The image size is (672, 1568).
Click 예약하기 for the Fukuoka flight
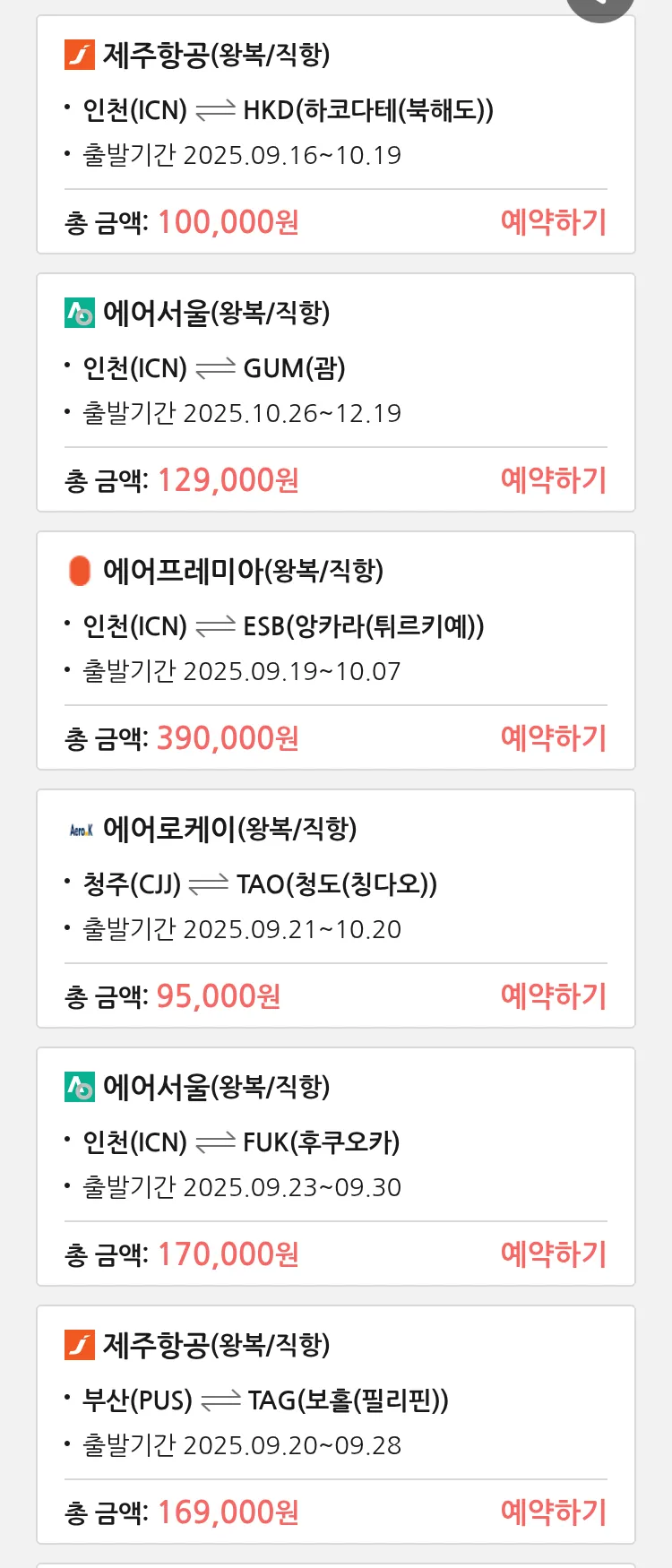554,1254
